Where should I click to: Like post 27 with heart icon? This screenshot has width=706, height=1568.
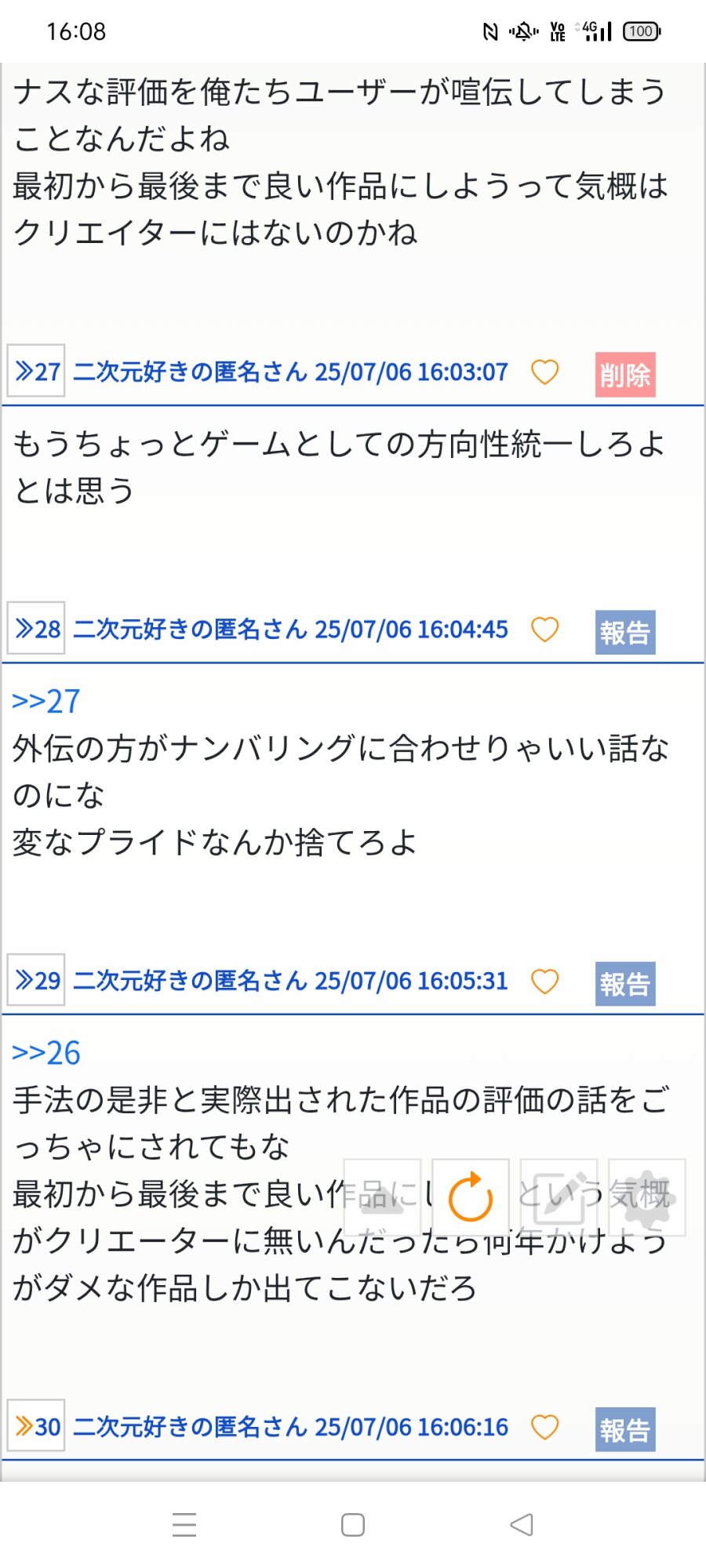pyautogui.click(x=545, y=372)
